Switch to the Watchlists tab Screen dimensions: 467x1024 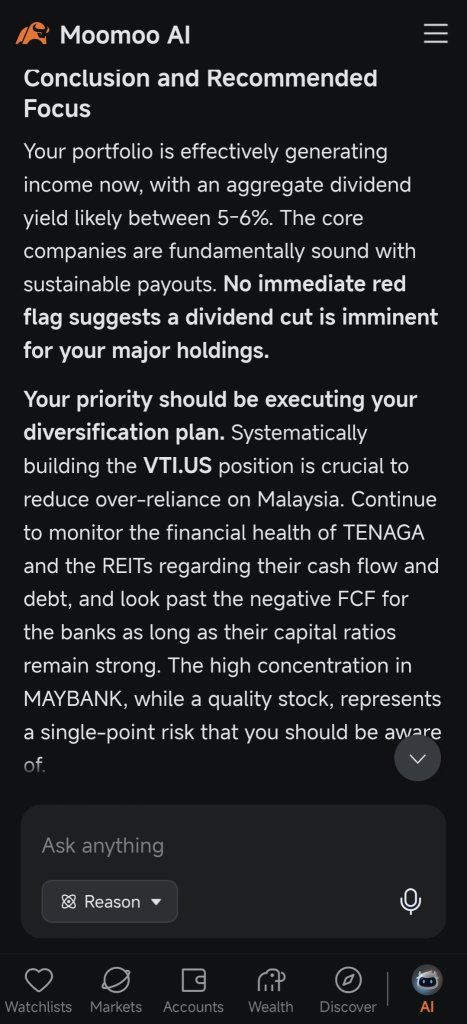pyautogui.click(x=39, y=990)
